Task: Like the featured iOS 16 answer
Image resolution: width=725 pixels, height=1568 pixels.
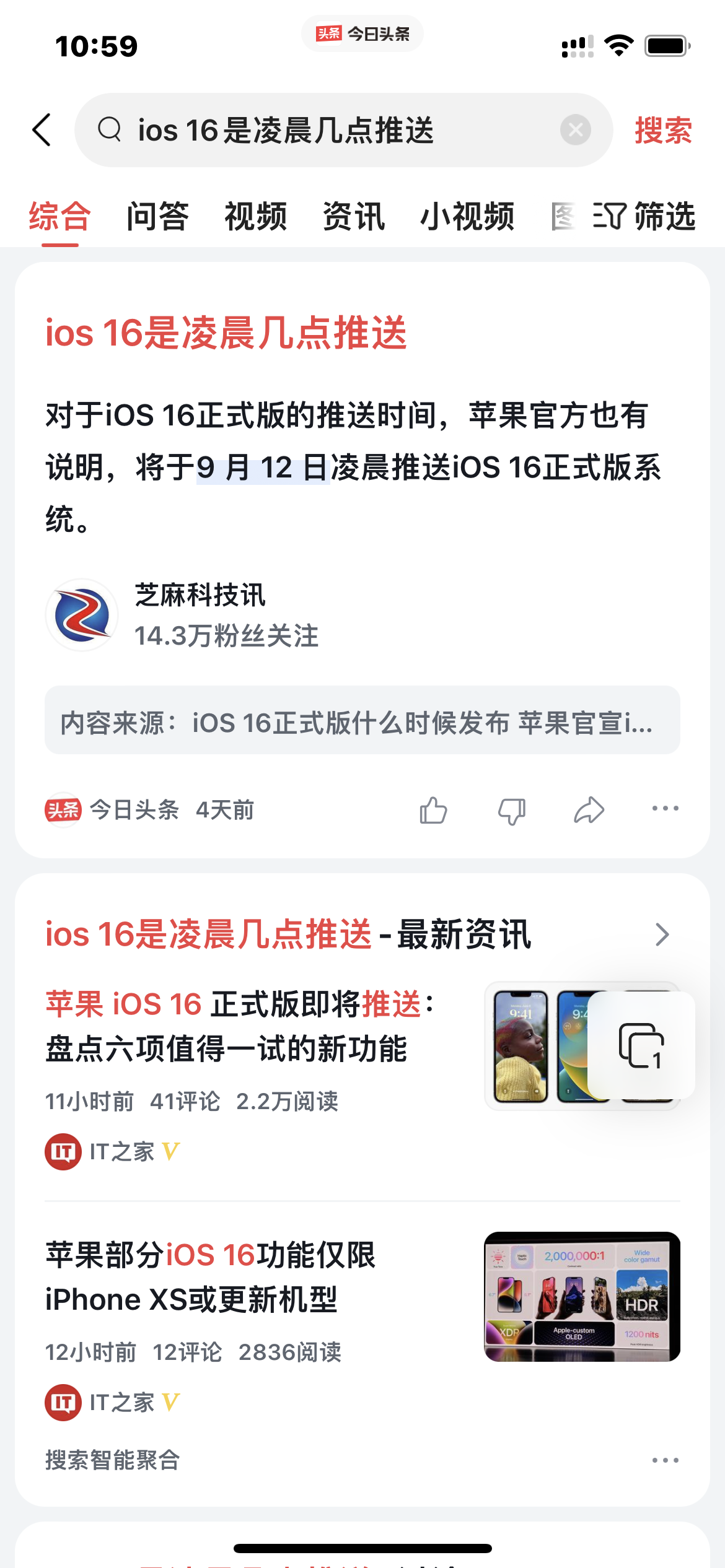Action: [x=433, y=810]
